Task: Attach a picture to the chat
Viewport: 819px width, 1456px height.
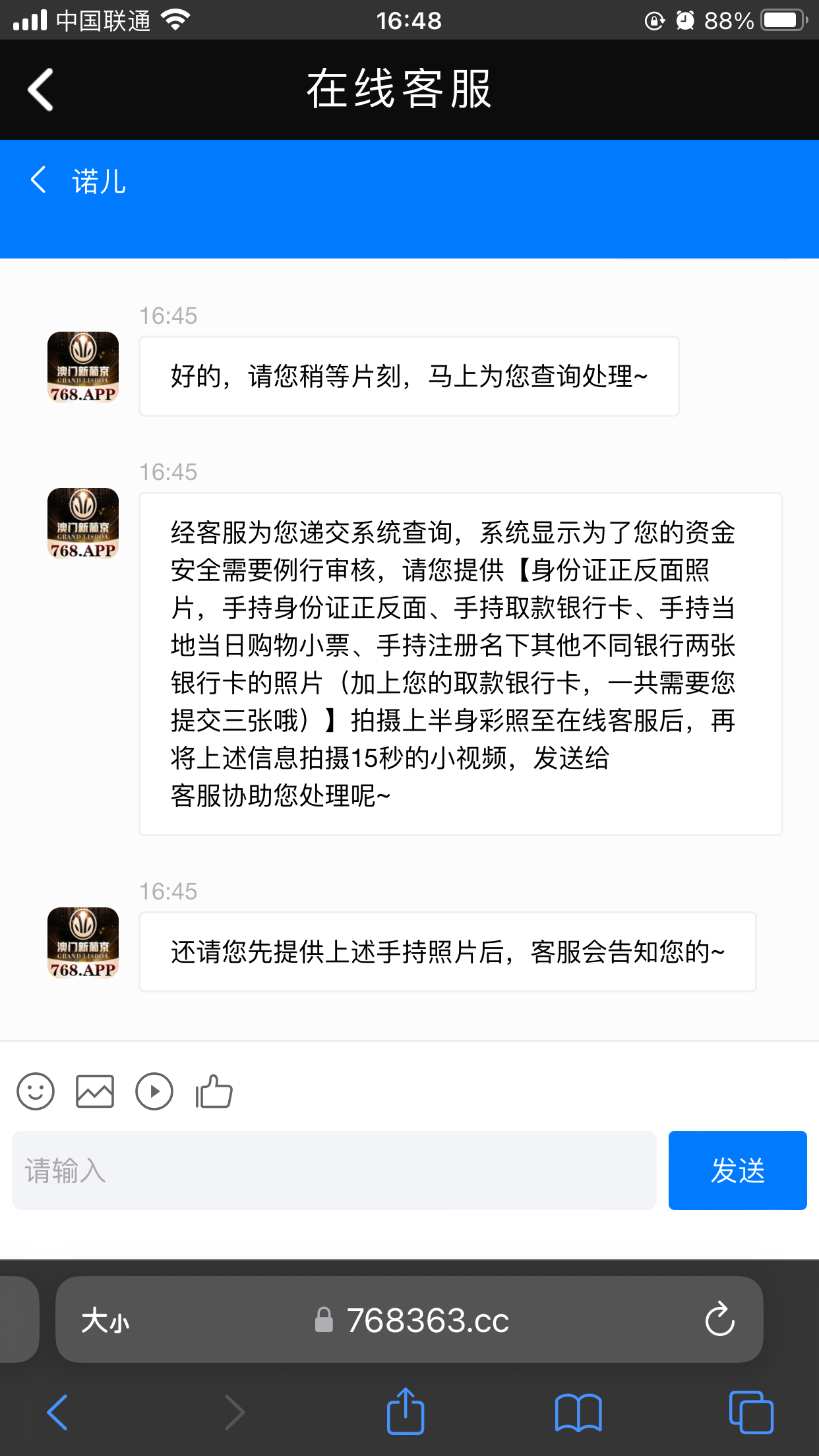Action: (95, 1091)
